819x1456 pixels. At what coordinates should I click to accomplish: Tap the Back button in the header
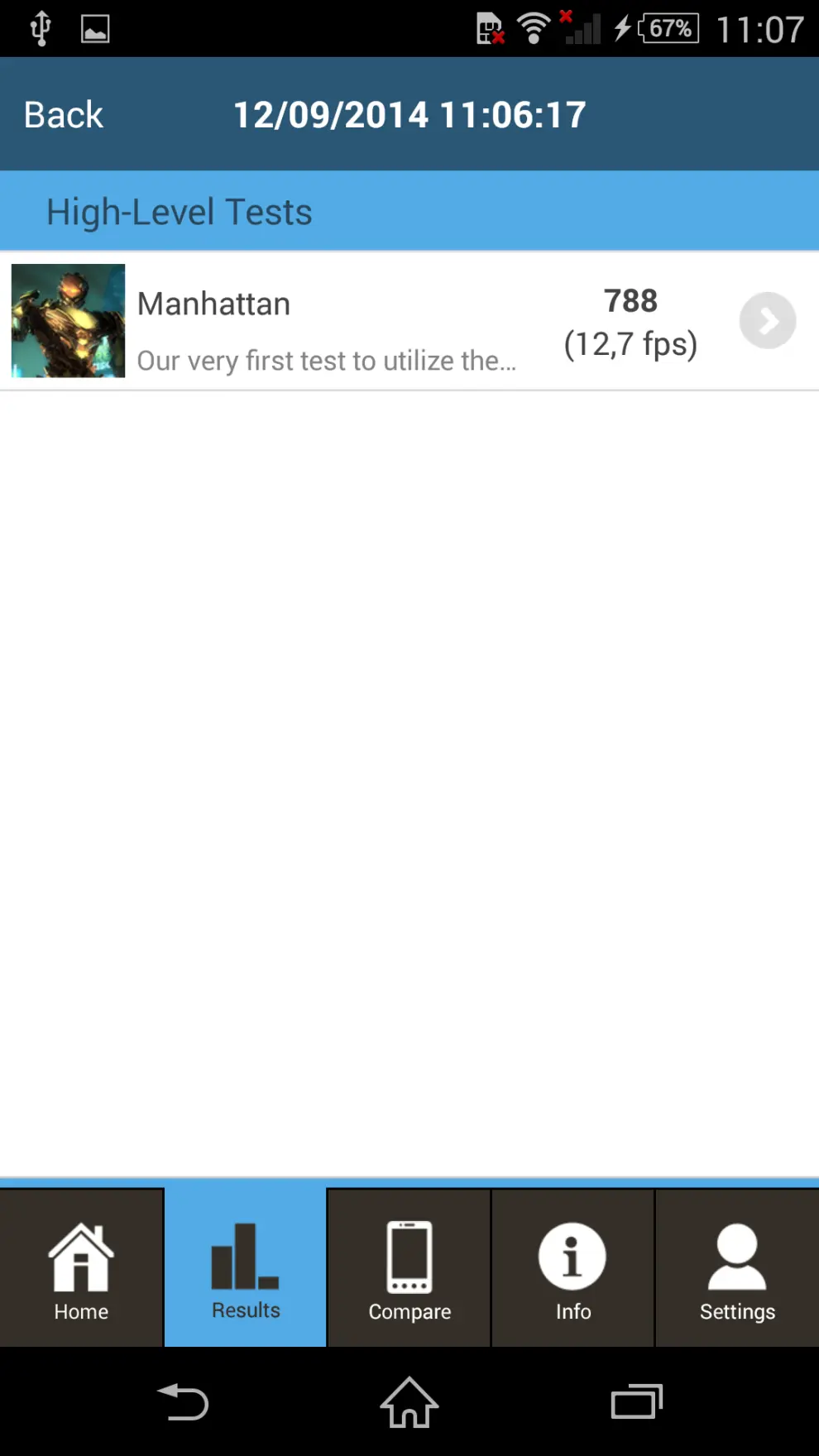pos(64,115)
